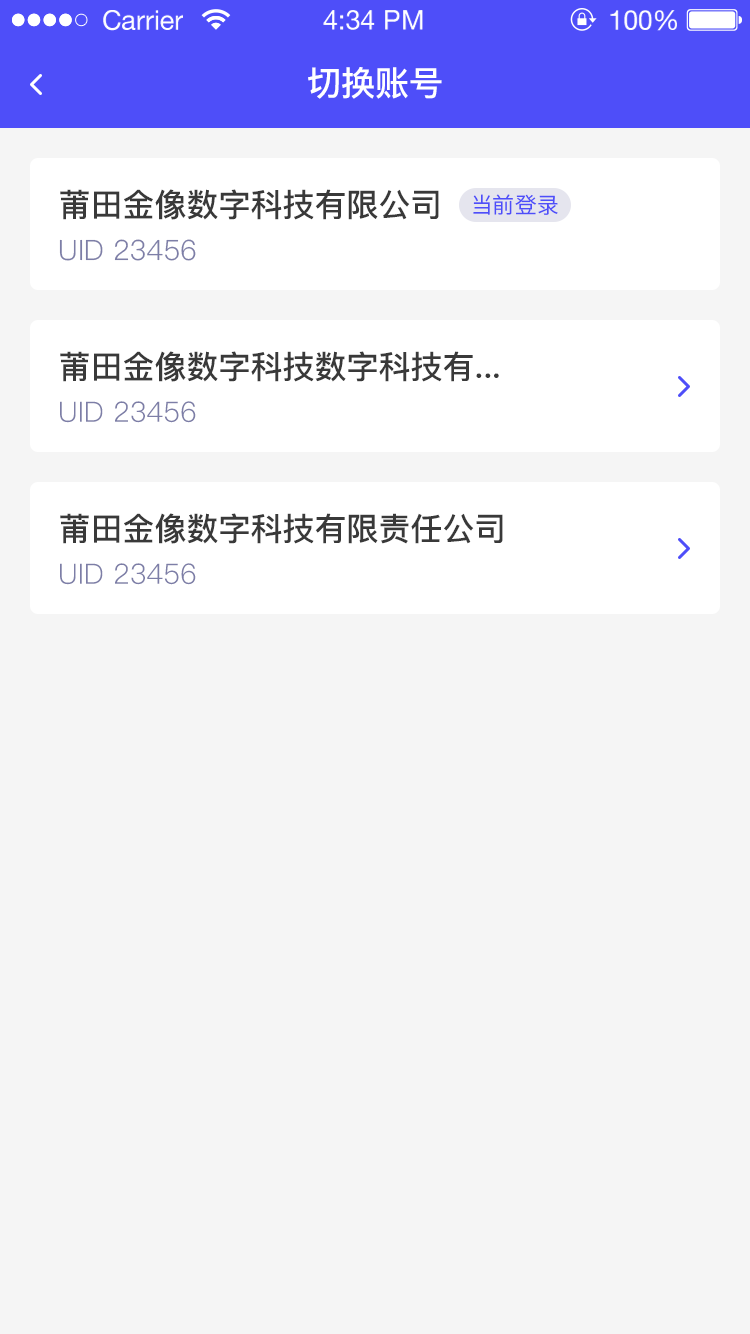Select the 当前登录 badge
The image size is (750, 1334).
point(514,204)
